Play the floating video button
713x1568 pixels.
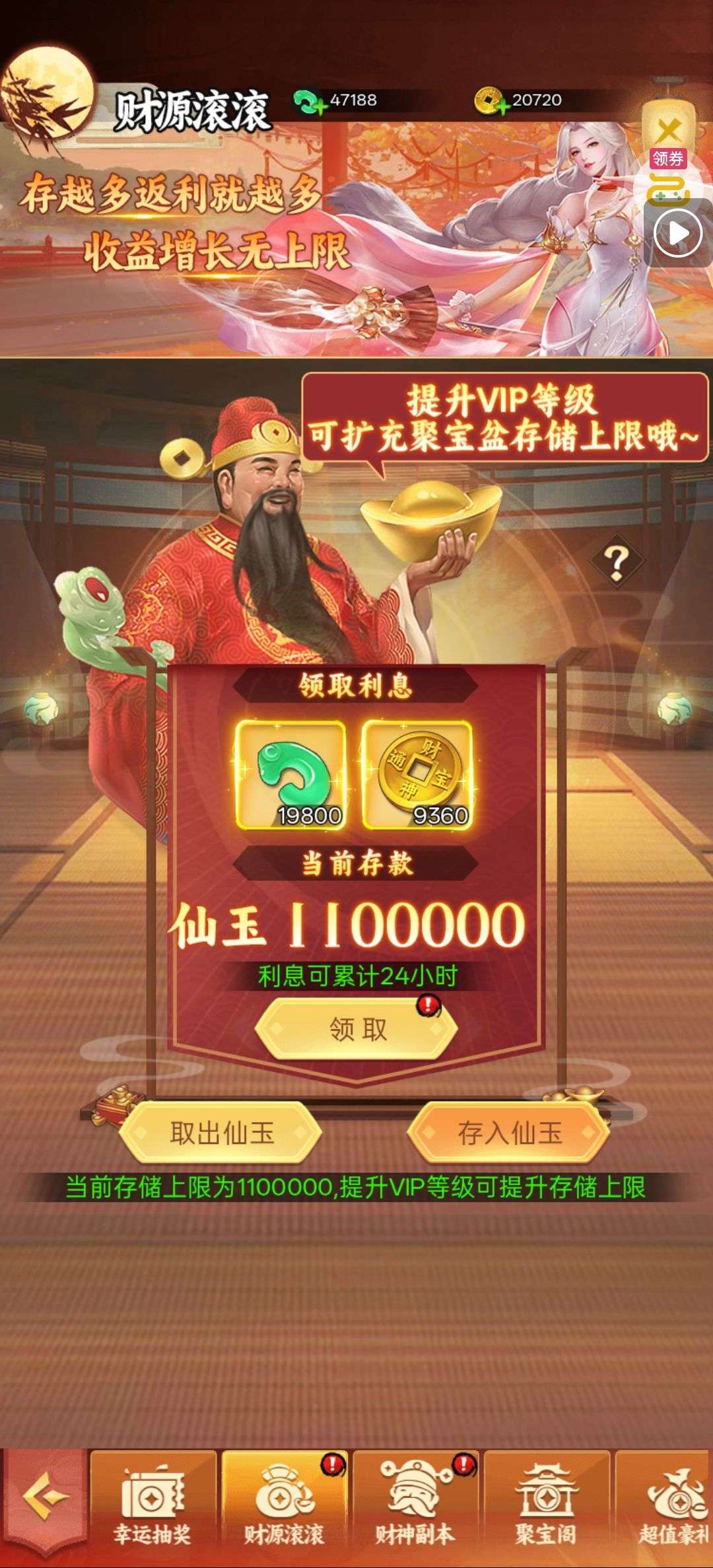(677, 233)
